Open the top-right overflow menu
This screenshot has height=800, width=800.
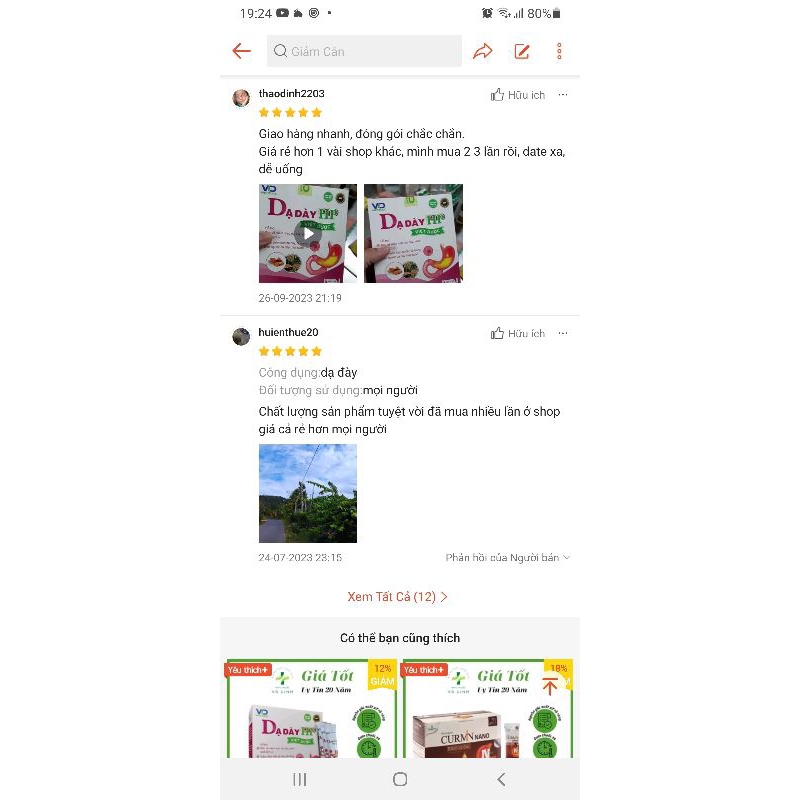click(x=559, y=51)
